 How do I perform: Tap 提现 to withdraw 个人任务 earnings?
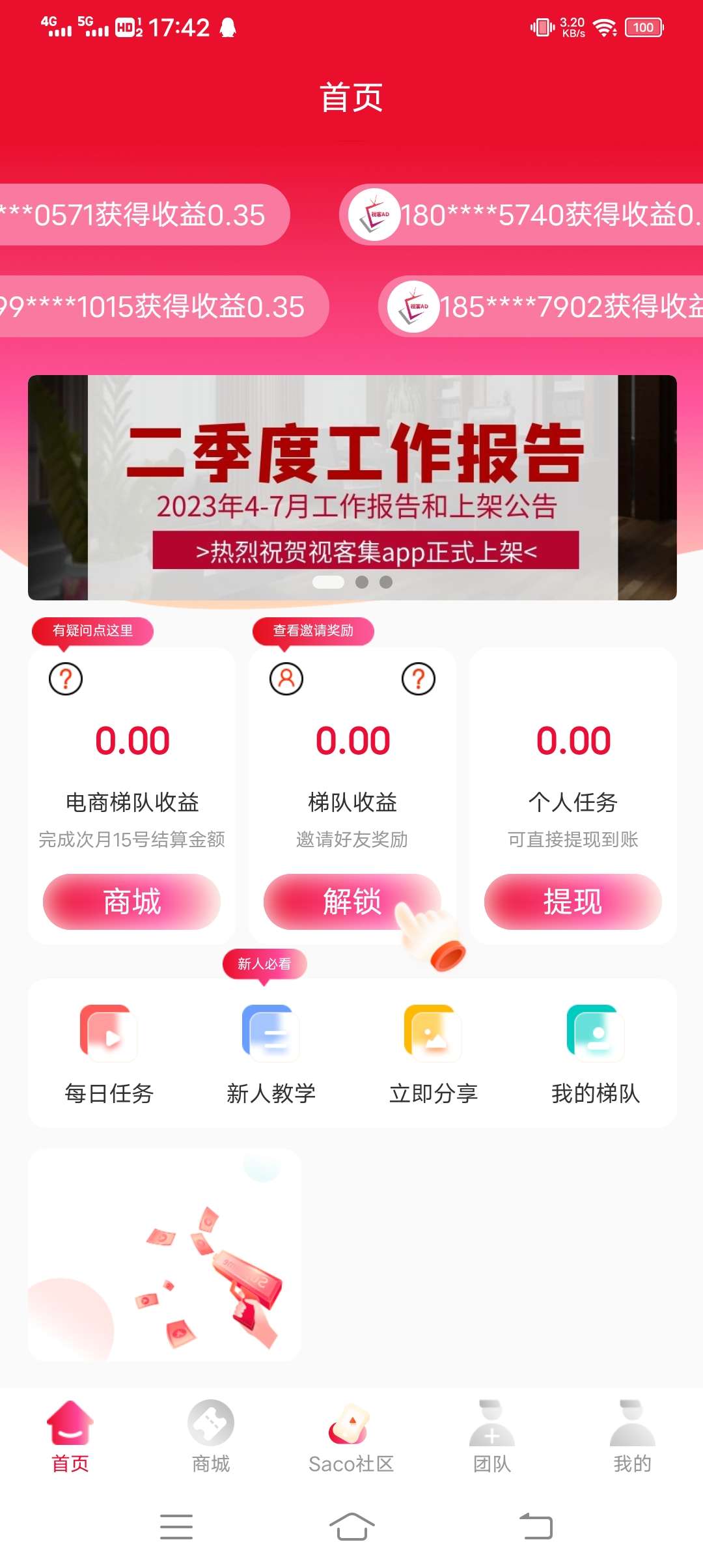tap(573, 901)
